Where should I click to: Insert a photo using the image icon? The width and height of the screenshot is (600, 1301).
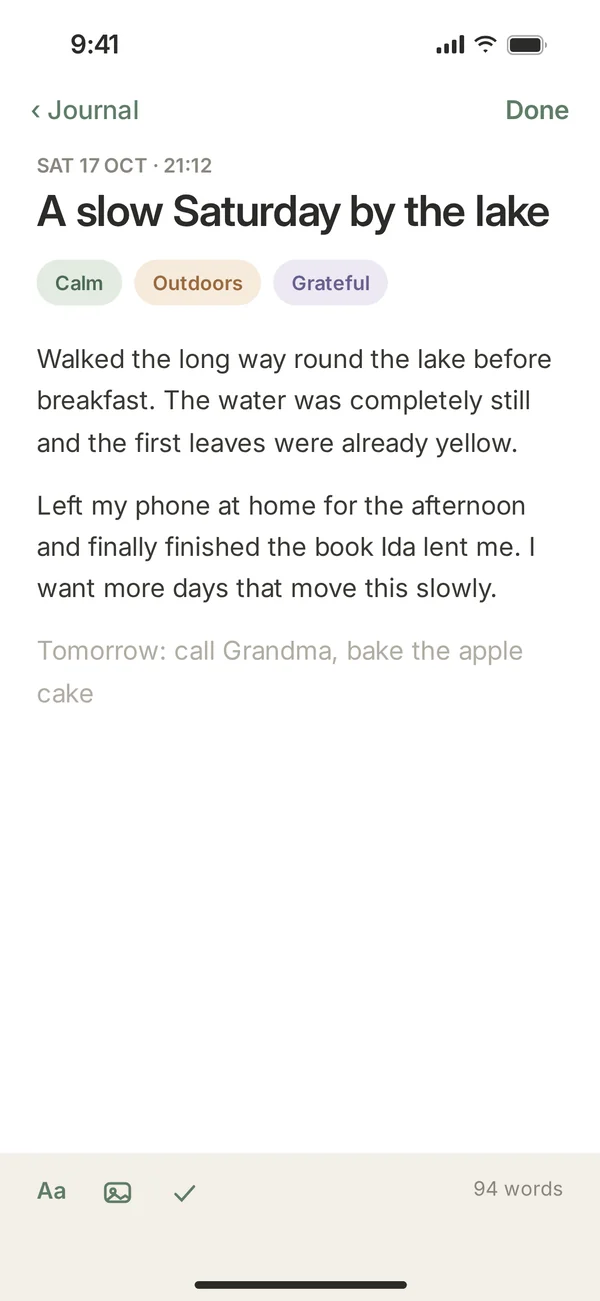(x=118, y=1192)
